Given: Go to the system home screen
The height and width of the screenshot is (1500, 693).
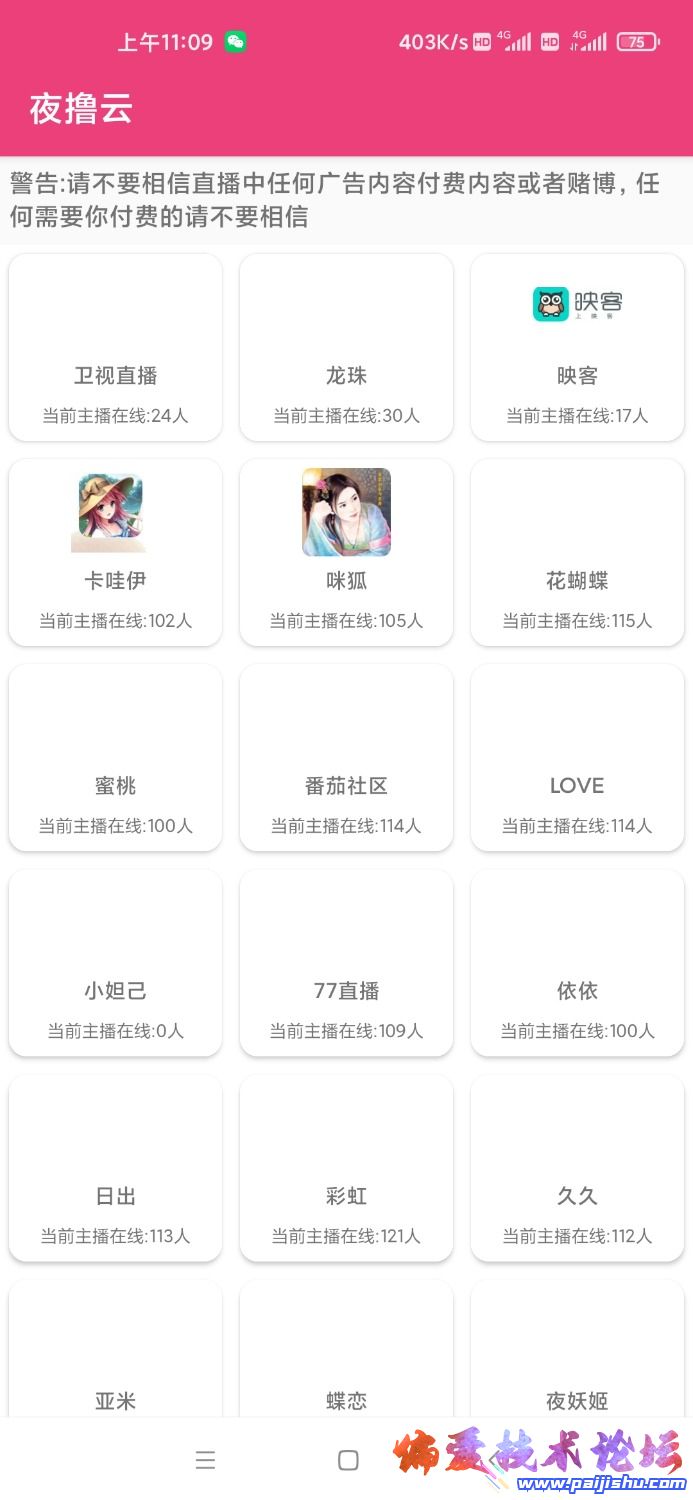Looking at the screenshot, I should coord(348,1460).
